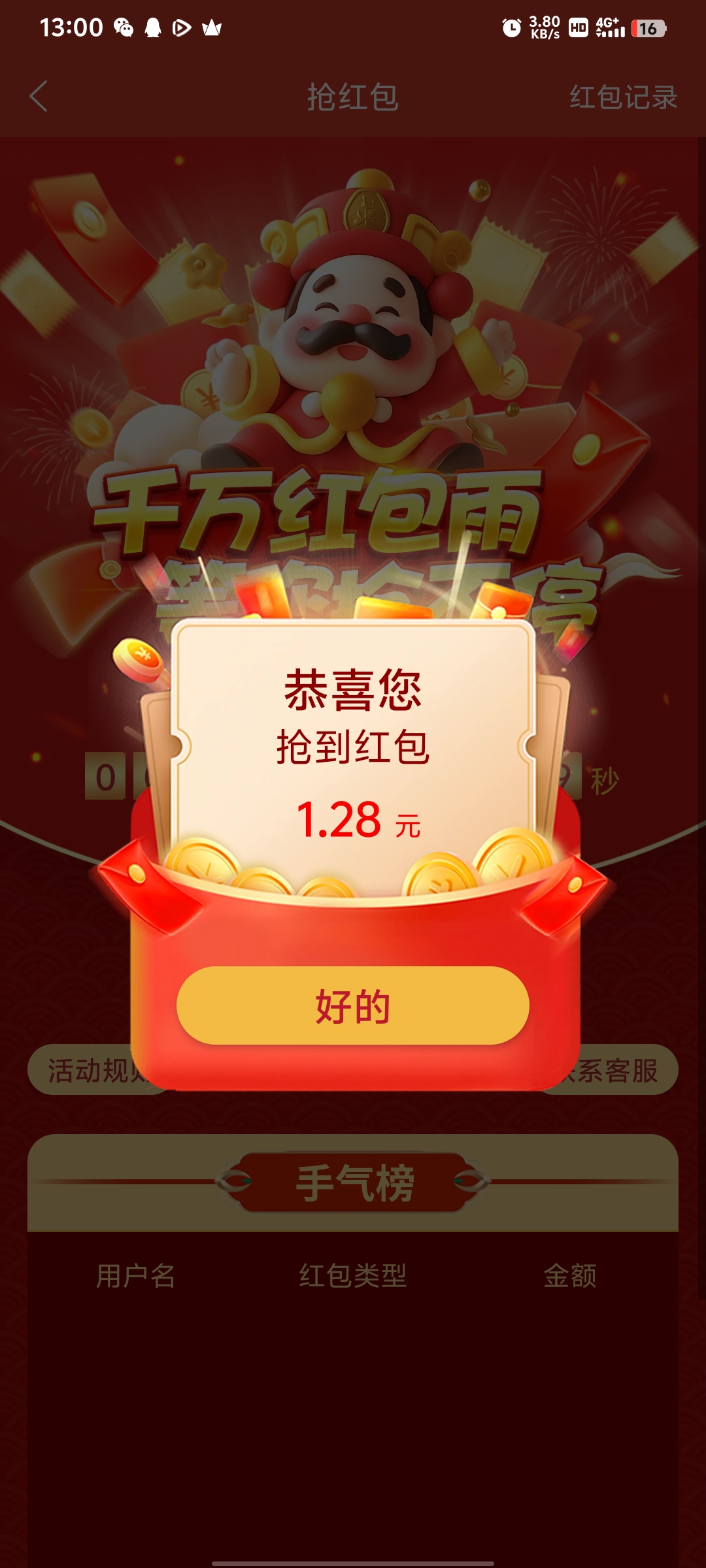Go back using the top-left arrow
This screenshot has width=706, height=1568.
click(39, 97)
